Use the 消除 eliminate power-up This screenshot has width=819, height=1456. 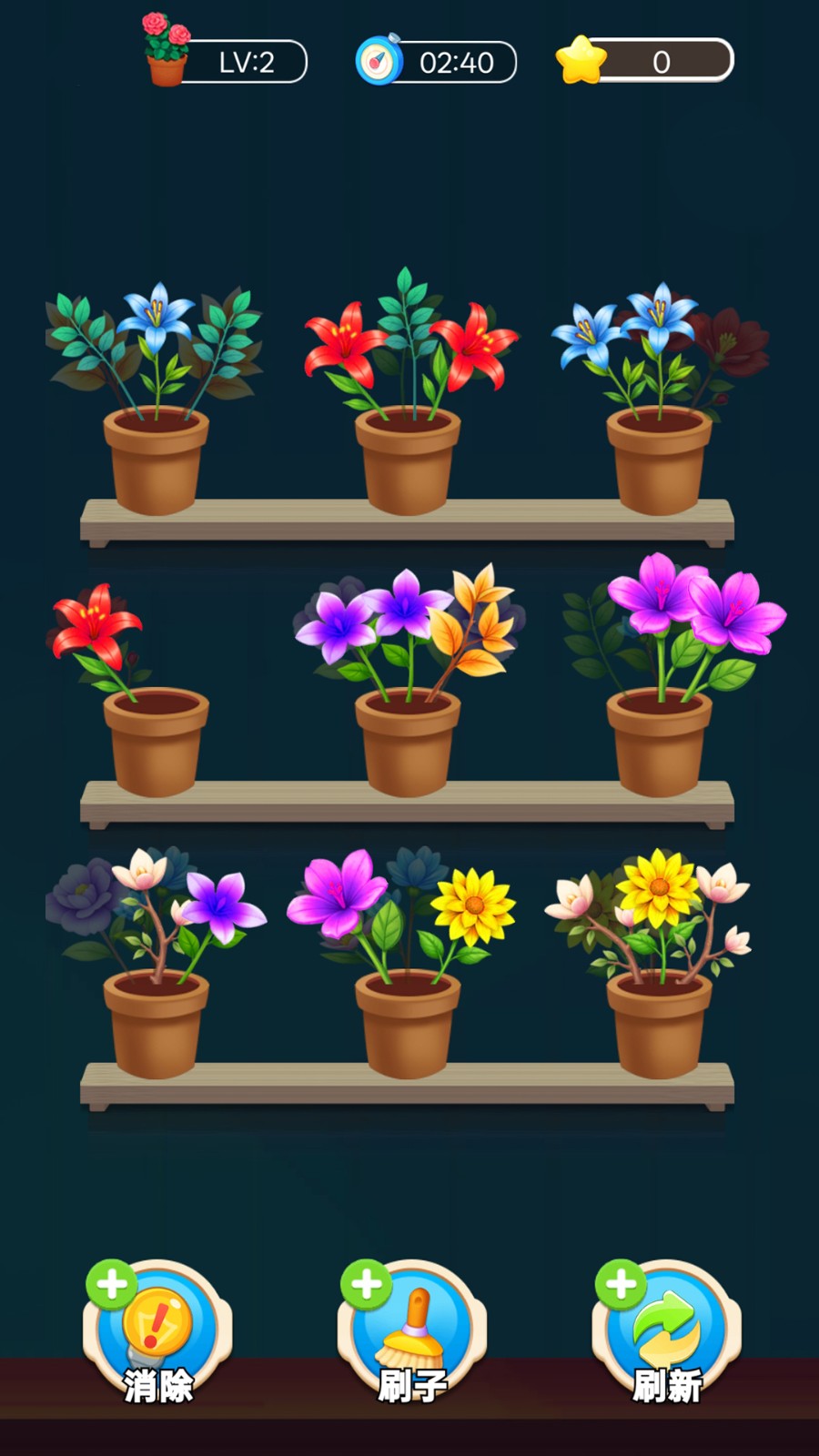tap(157, 1330)
